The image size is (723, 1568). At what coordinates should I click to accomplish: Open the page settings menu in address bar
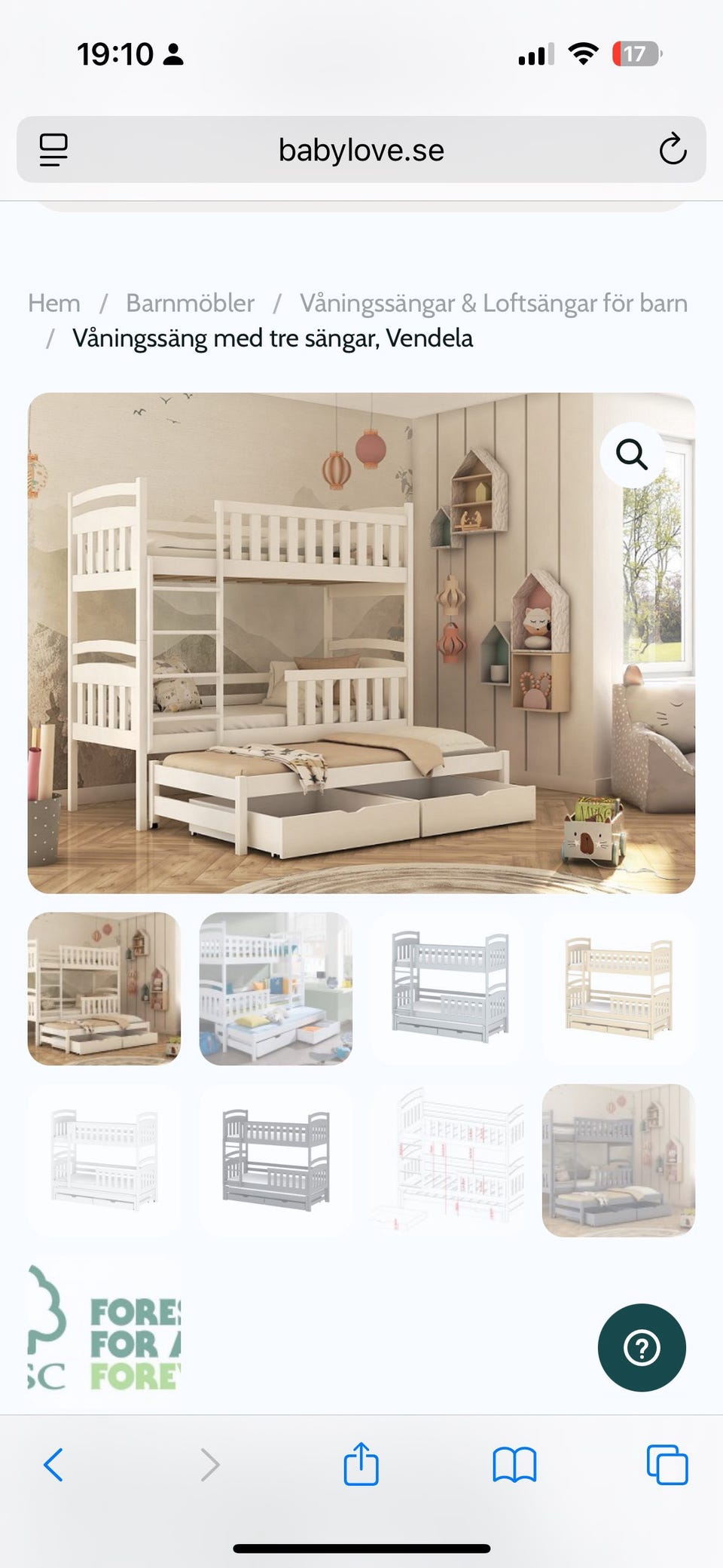53,149
